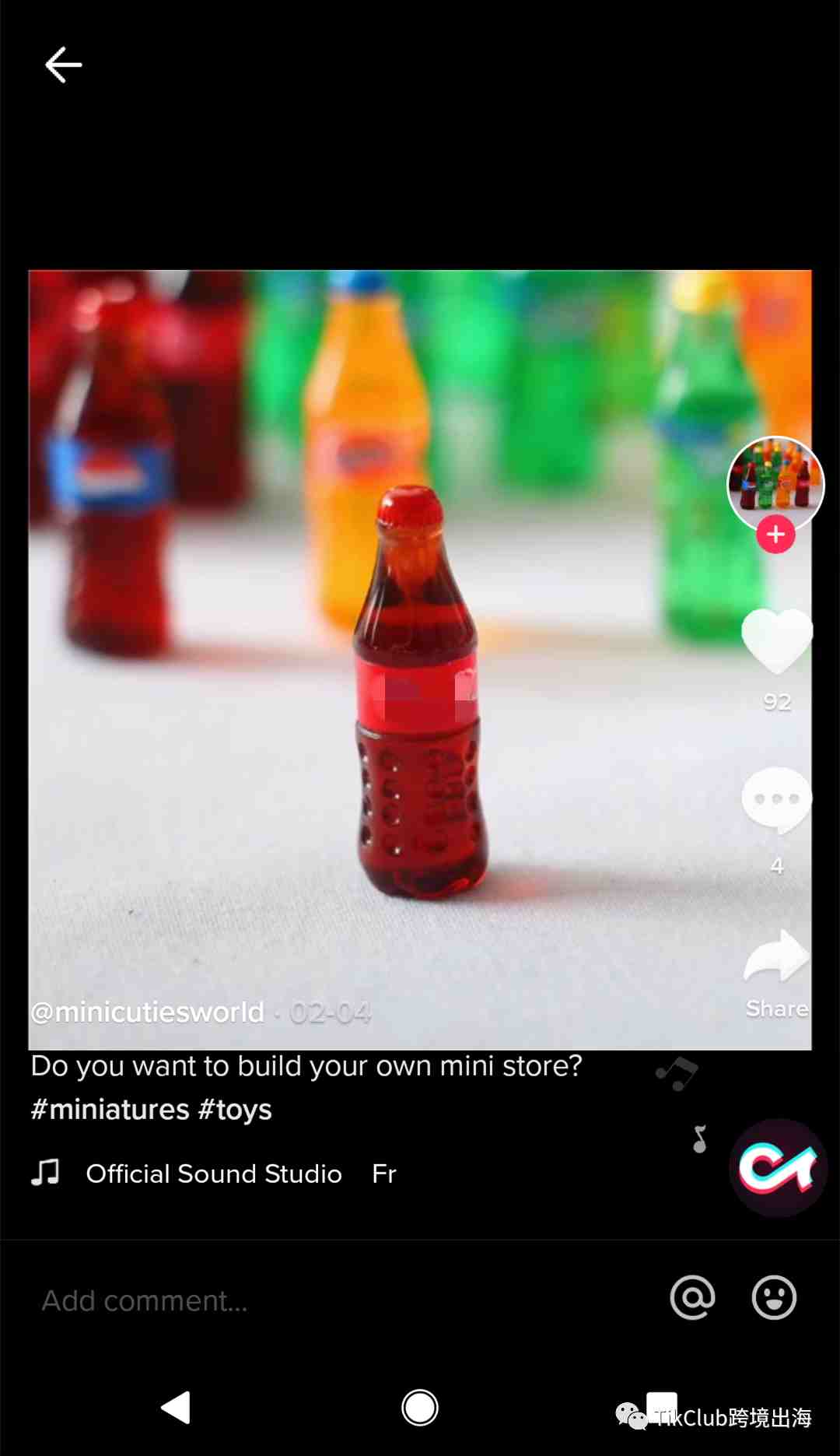Viewport: 840px width, 1456px height.
Task: Open the #miniatures hashtag
Action: pos(110,1110)
